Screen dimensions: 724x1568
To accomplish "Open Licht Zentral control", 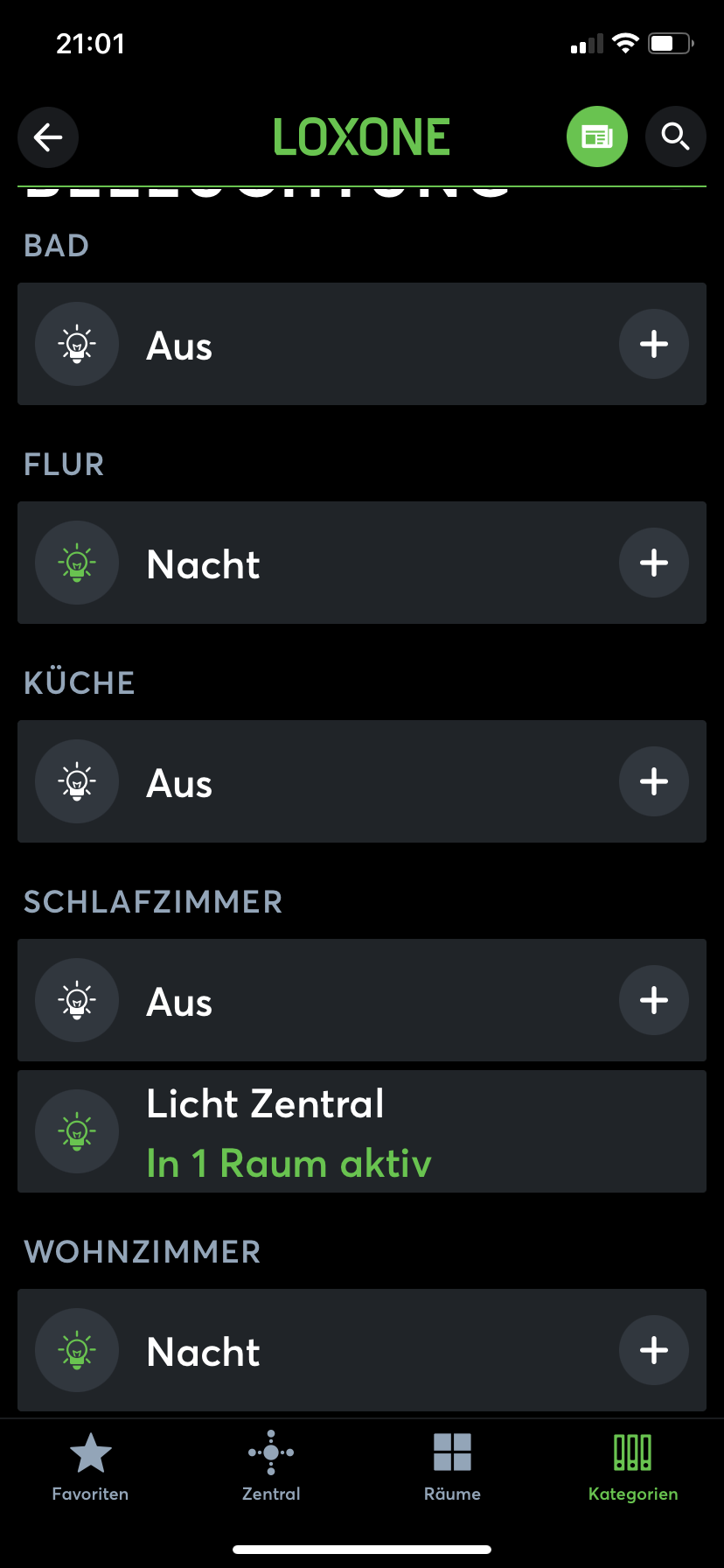I will click(362, 1131).
